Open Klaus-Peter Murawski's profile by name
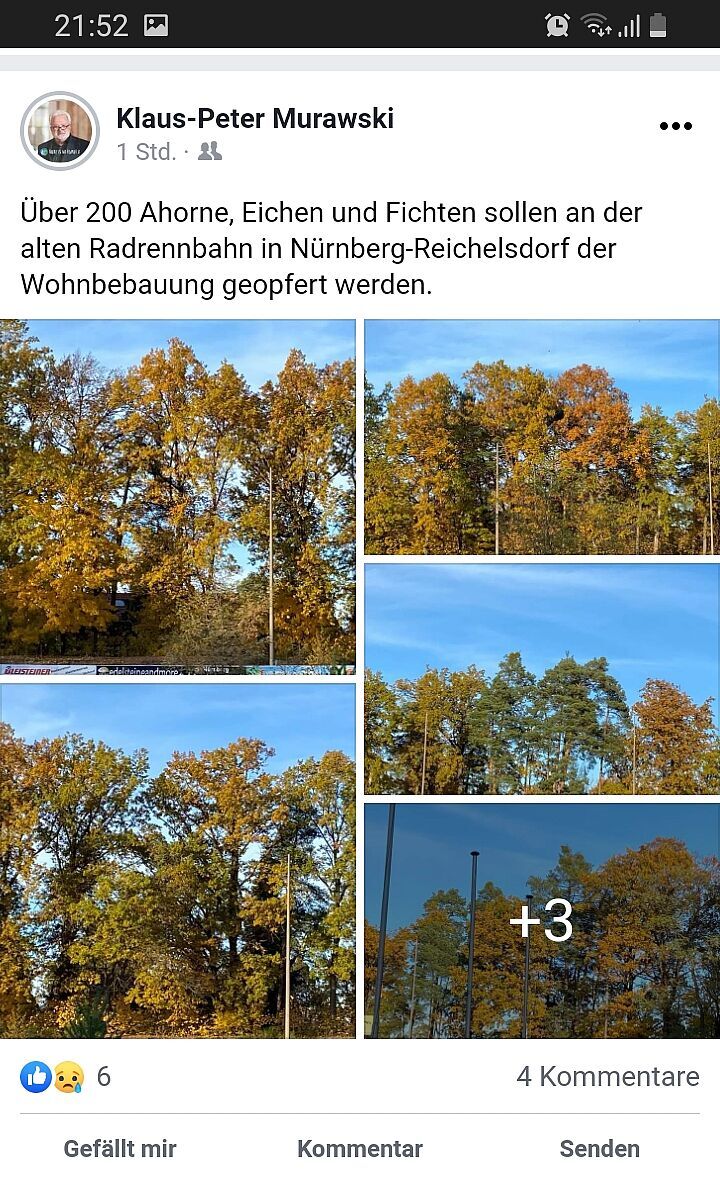Image resolution: width=720 pixels, height=1185 pixels. pyautogui.click(x=255, y=118)
